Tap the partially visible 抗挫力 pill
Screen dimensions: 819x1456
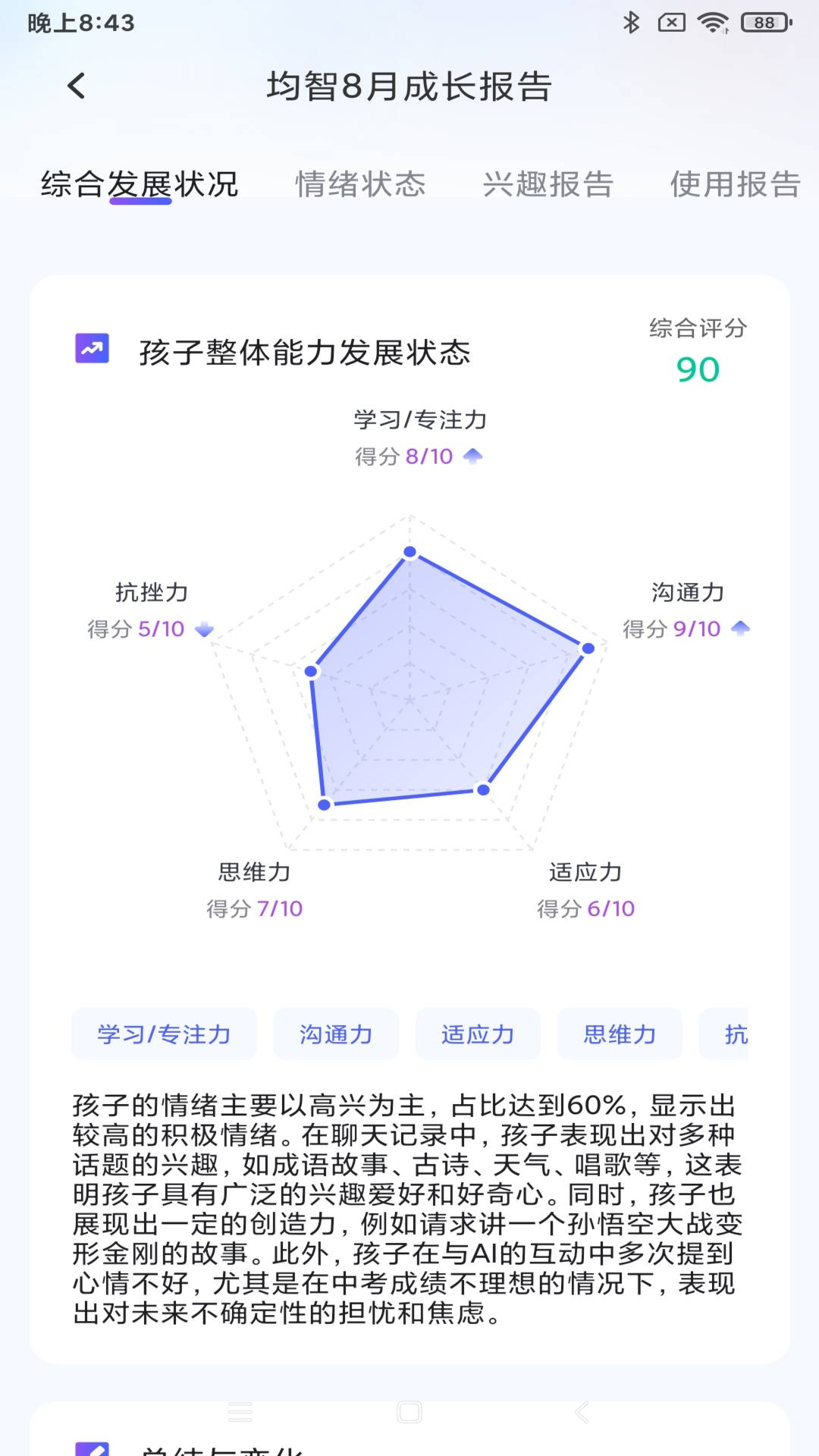tap(733, 1034)
